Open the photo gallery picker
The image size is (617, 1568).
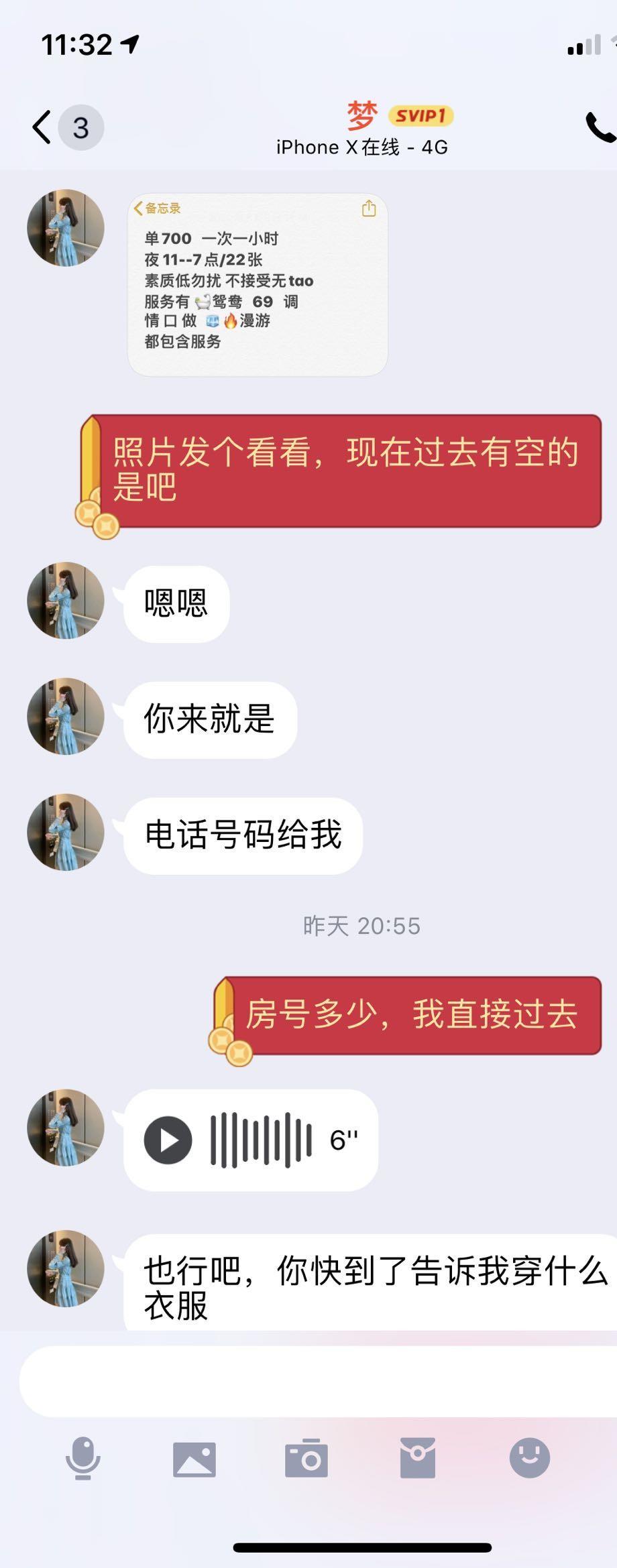tap(194, 1459)
